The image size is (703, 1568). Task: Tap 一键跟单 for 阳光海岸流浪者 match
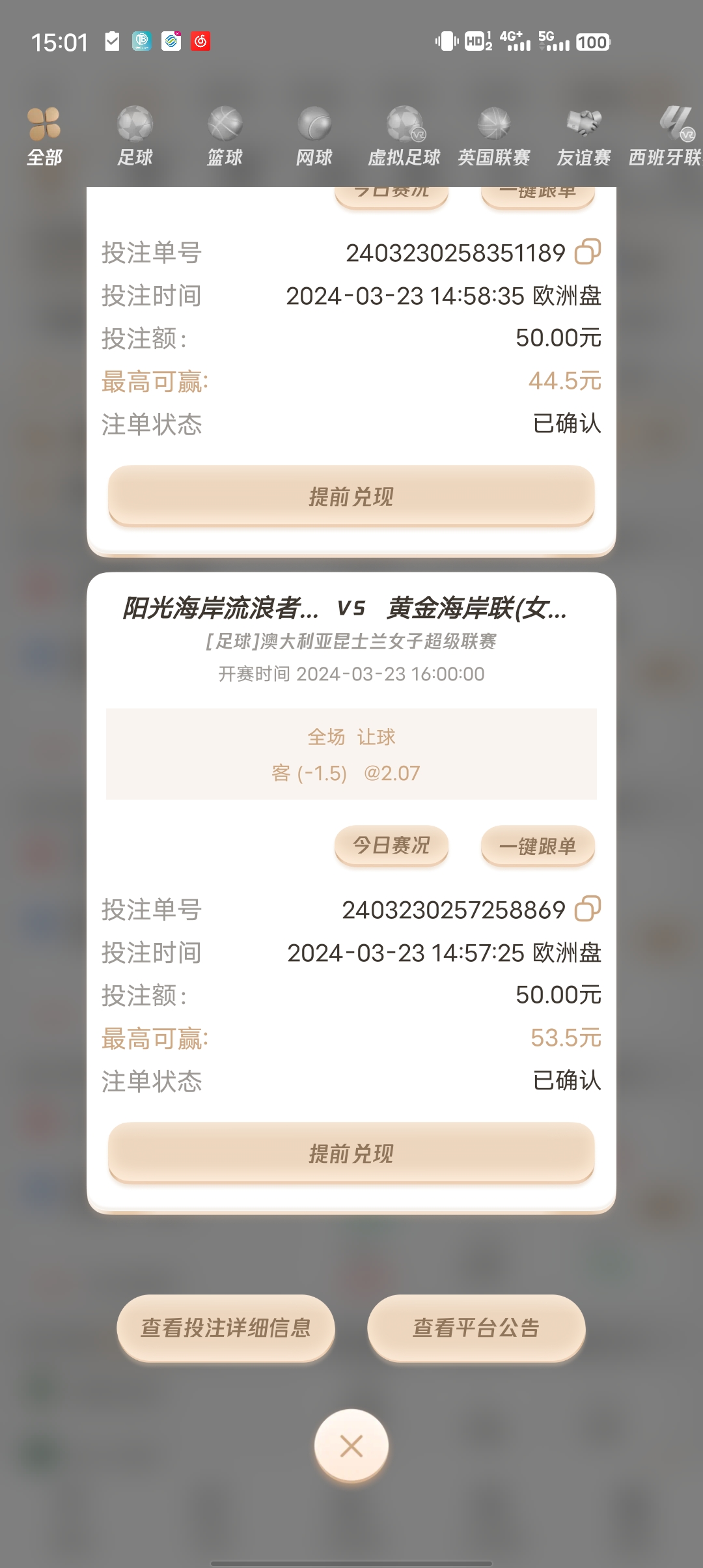538,846
